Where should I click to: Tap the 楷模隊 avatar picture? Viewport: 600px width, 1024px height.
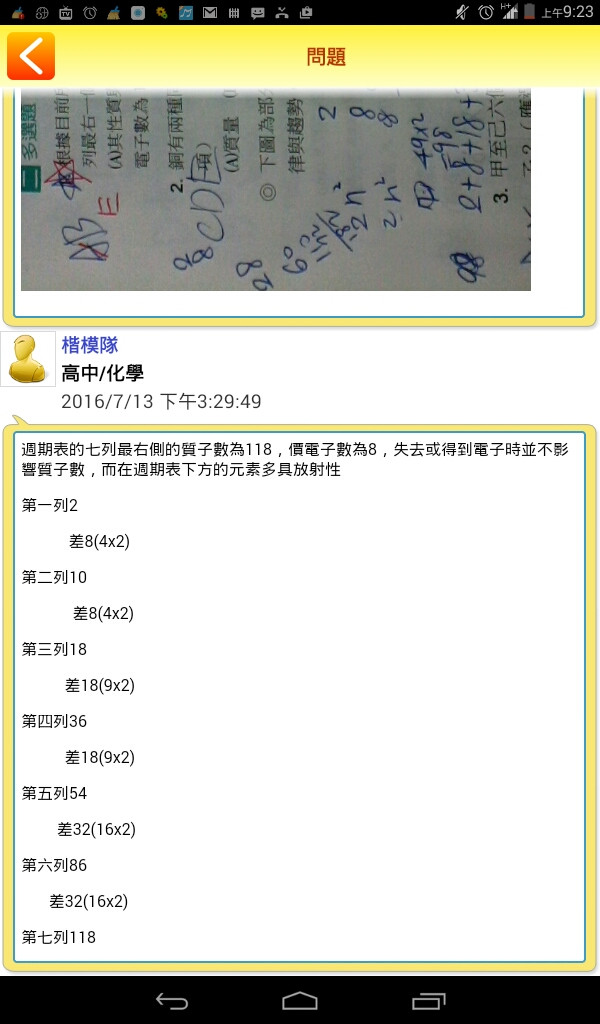point(28,359)
